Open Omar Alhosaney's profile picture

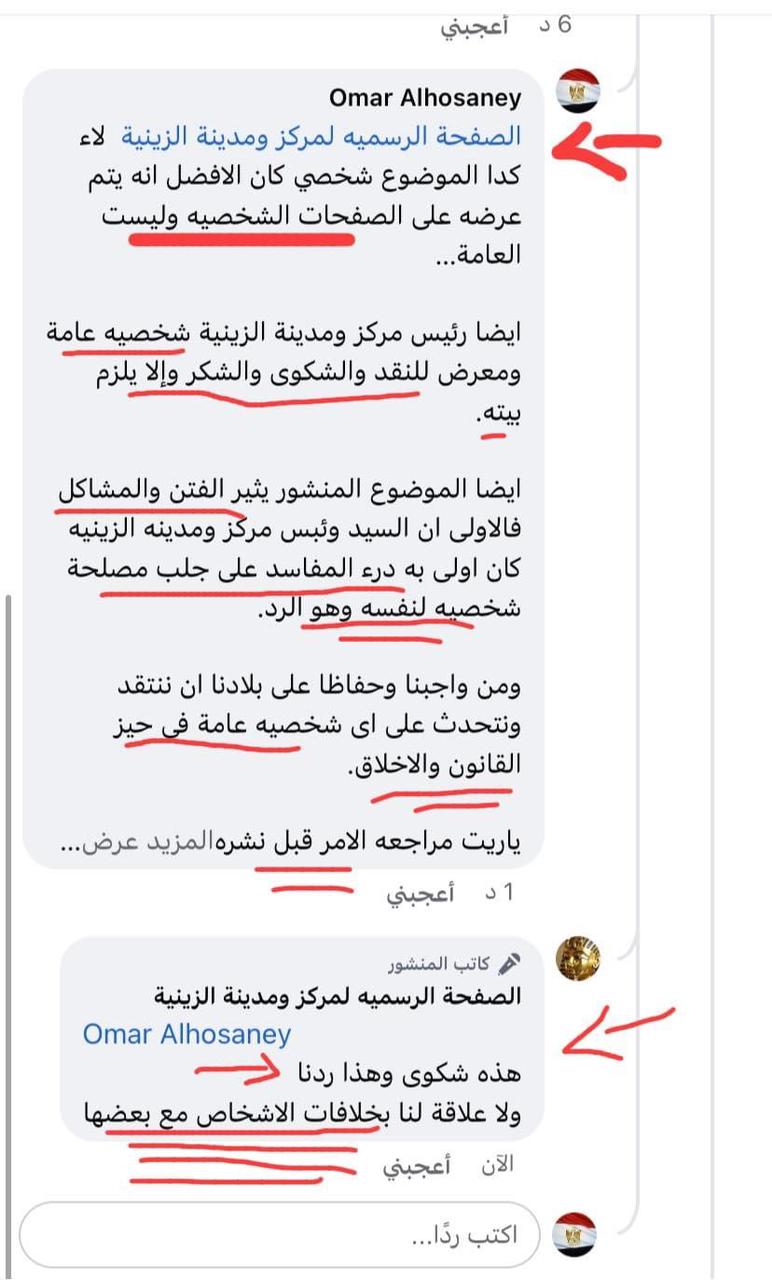(x=577, y=92)
